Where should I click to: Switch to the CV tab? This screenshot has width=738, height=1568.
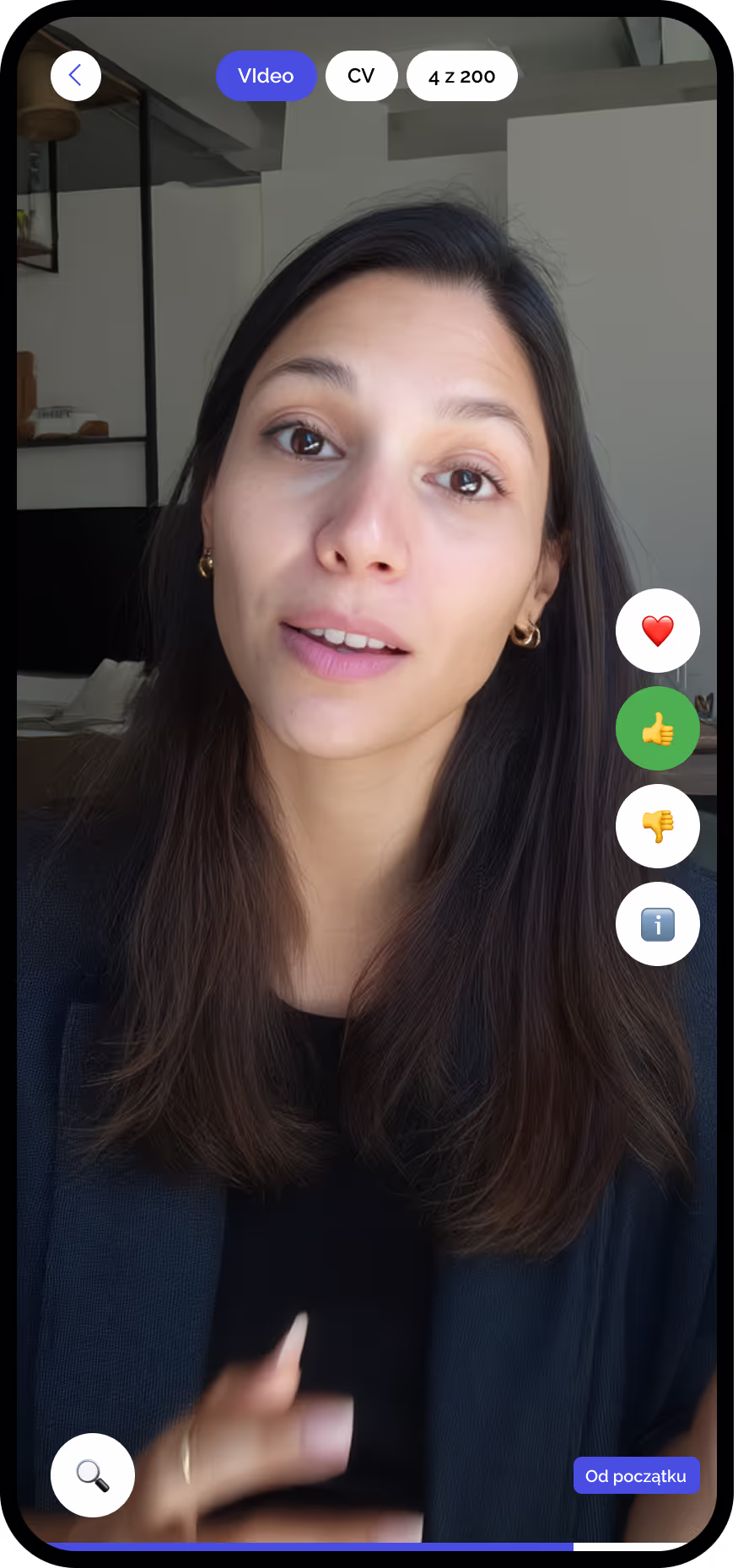(x=361, y=76)
